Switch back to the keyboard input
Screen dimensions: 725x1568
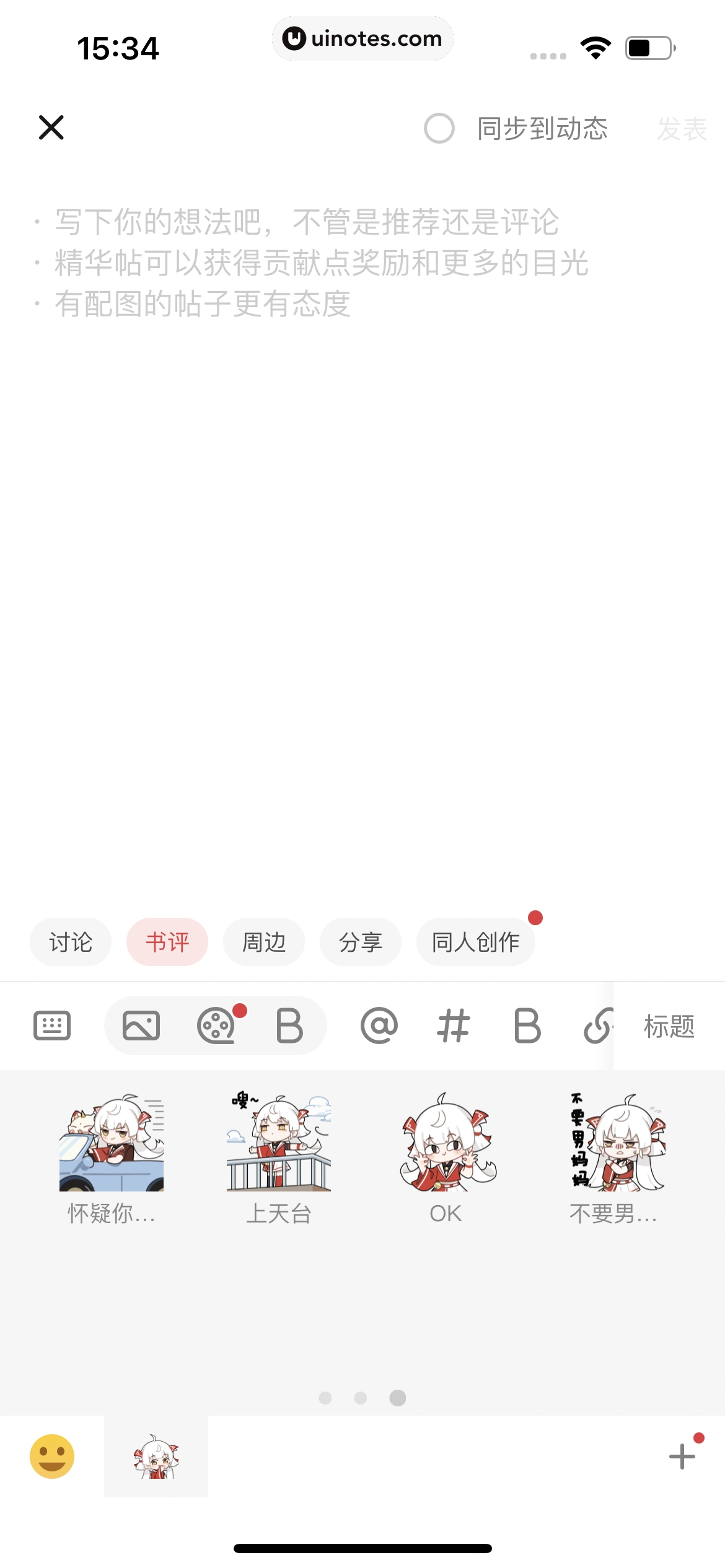click(52, 1025)
